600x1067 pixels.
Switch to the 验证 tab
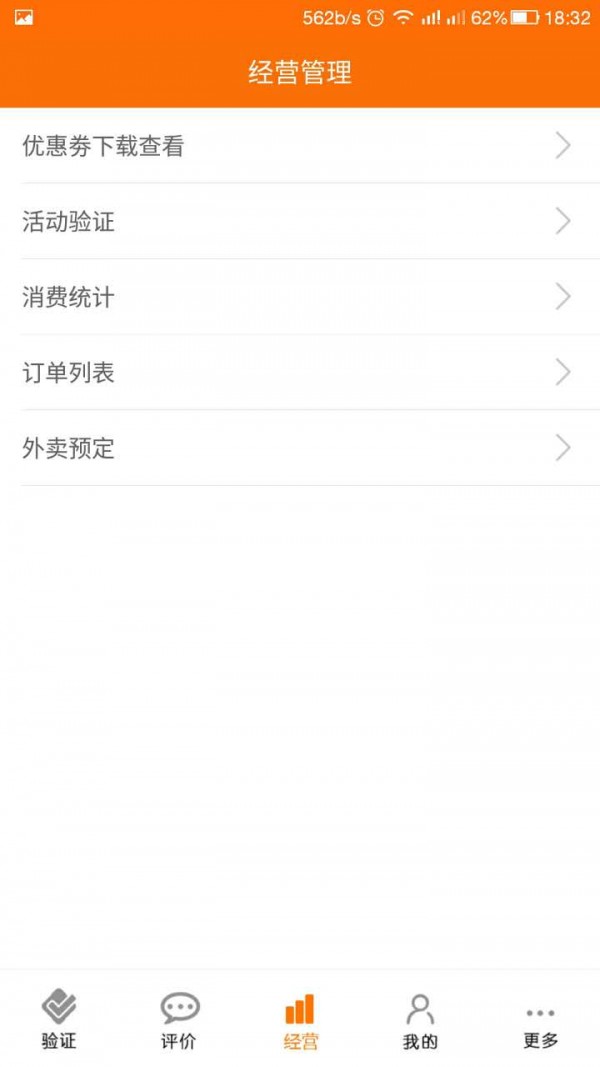(59, 1020)
